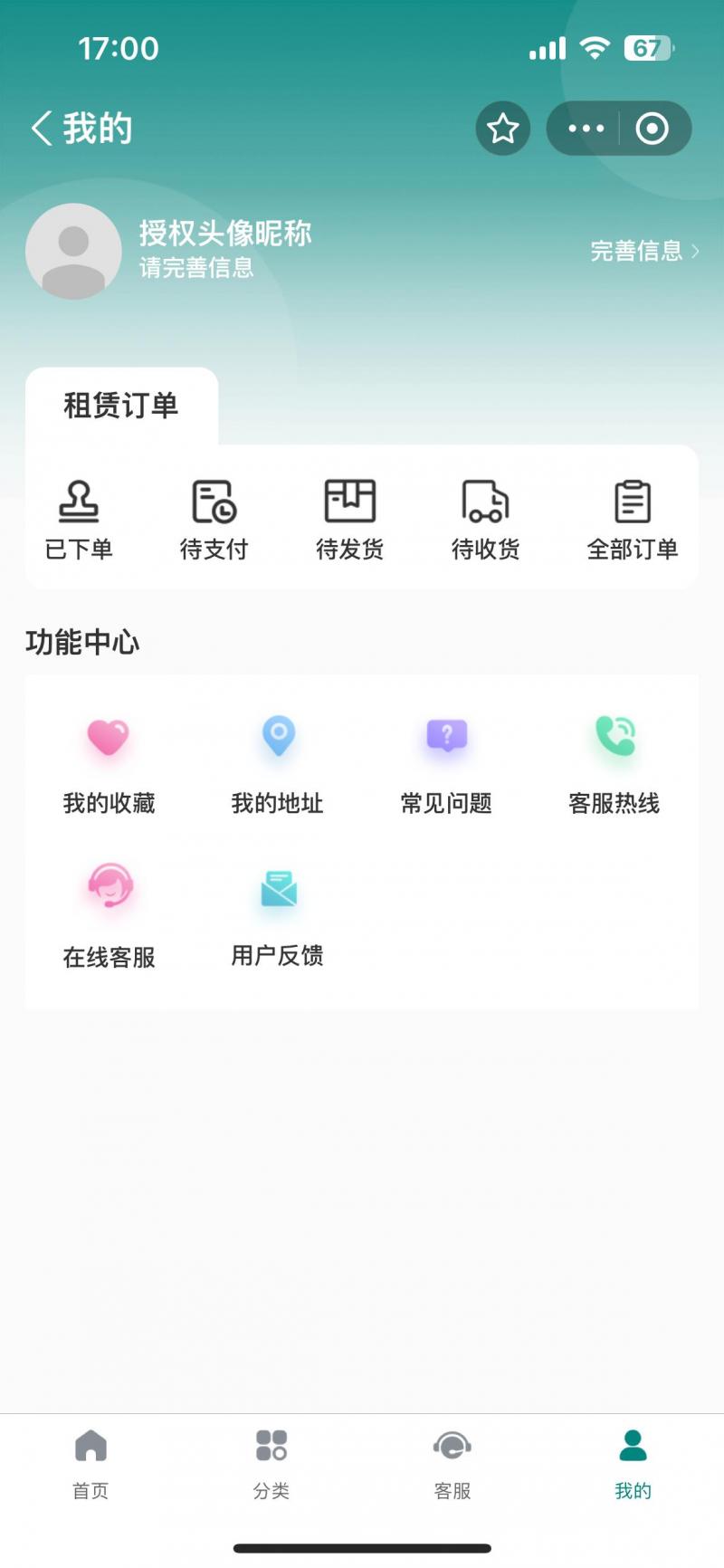Image resolution: width=724 pixels, height=1568 pixels.
Task: Select the 客服 tab in bottom bar
Action: tap(452, 1464)
